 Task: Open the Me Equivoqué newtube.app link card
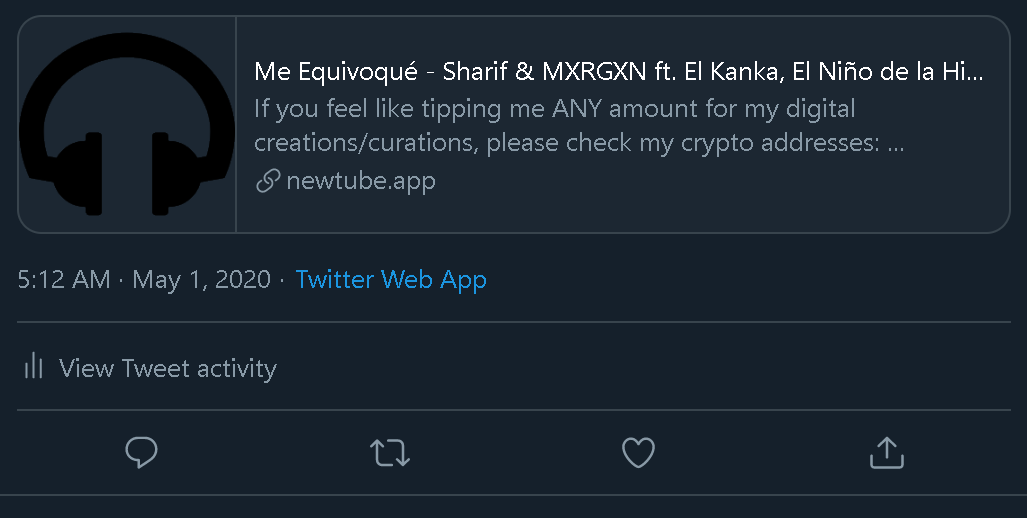[514, 124]
